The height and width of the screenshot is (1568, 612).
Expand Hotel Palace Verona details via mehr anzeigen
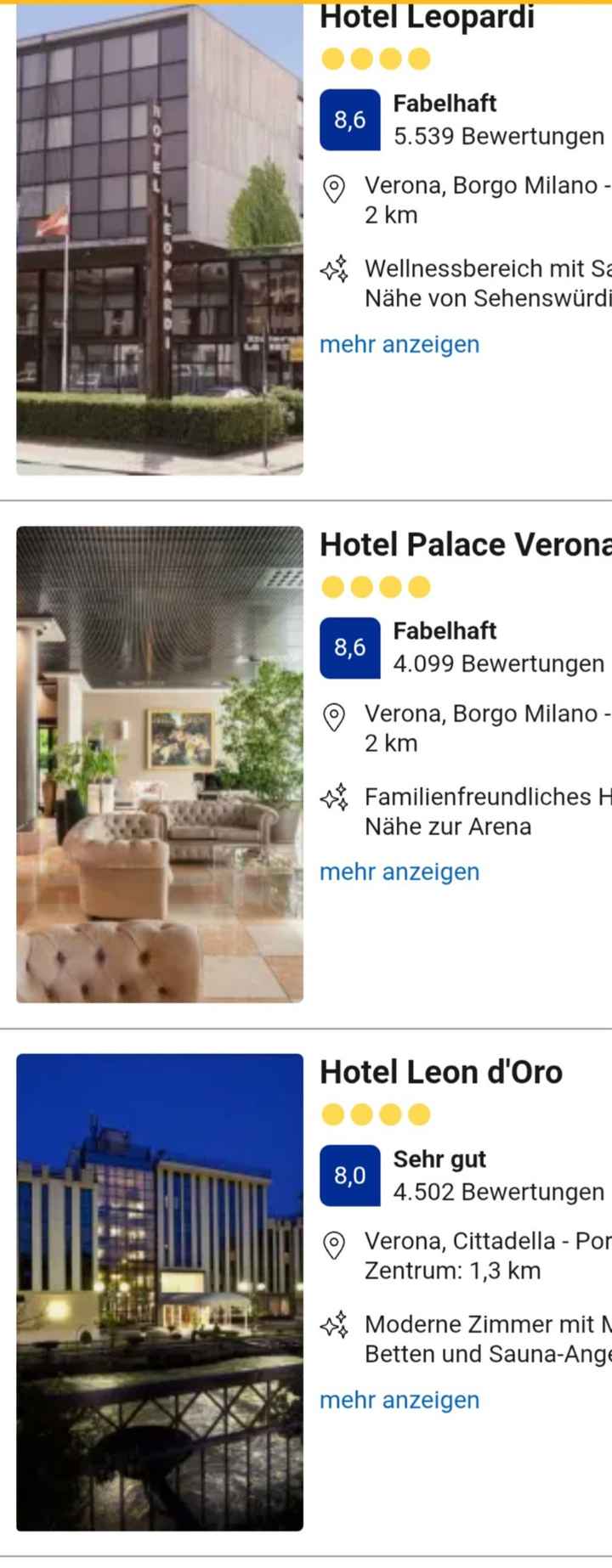click(398, 871)
